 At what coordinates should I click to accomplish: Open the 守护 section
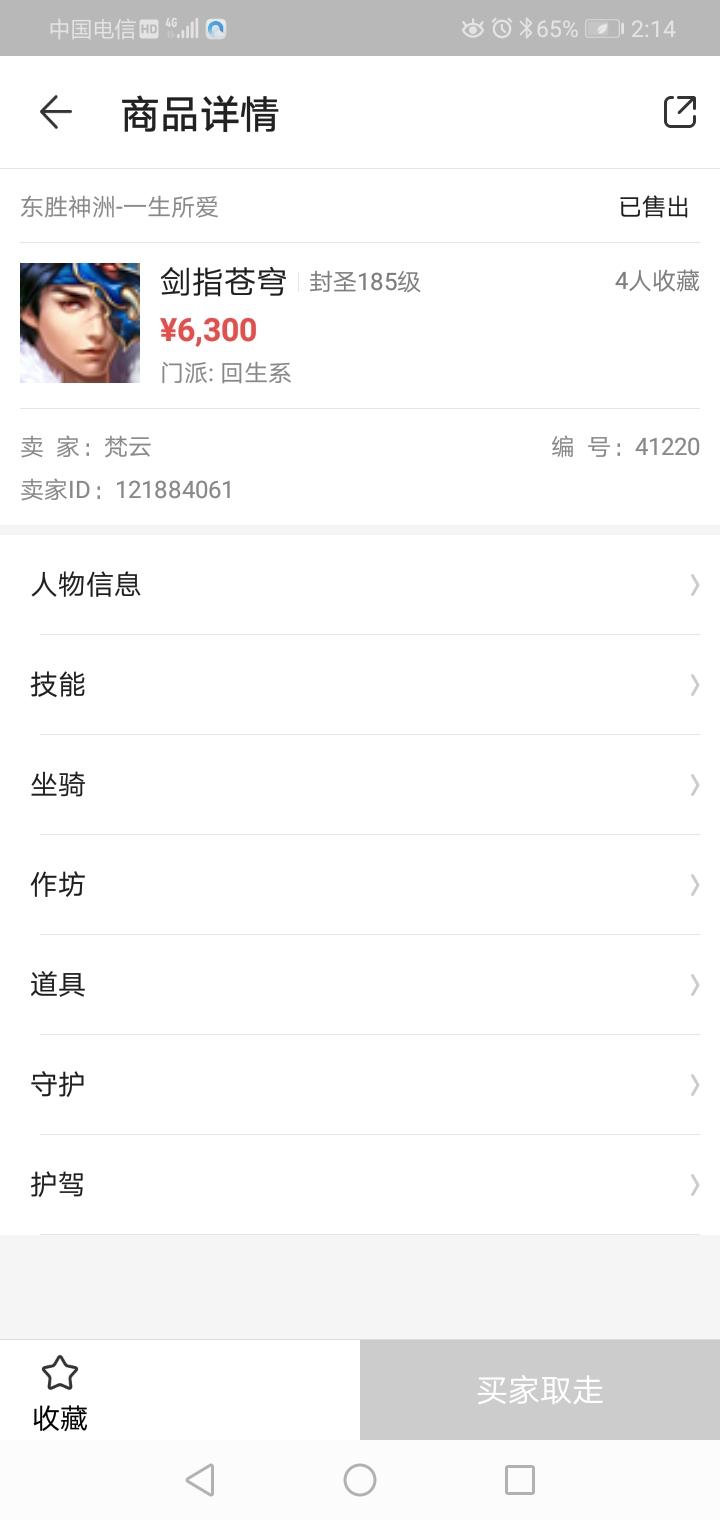click(360, 1085)
